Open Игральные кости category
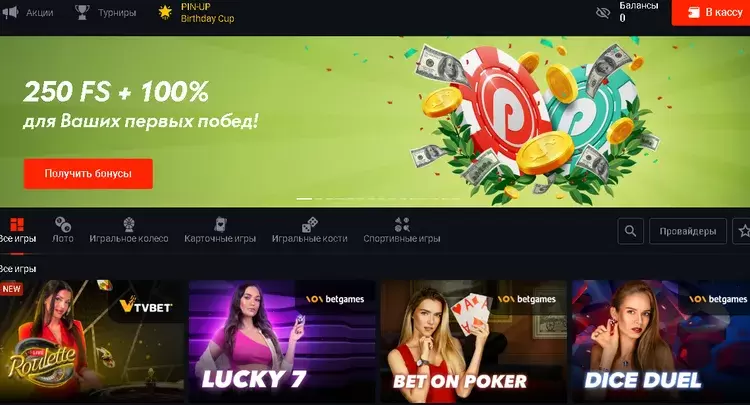This screenshot has width=750, height=405. point(309,230)
